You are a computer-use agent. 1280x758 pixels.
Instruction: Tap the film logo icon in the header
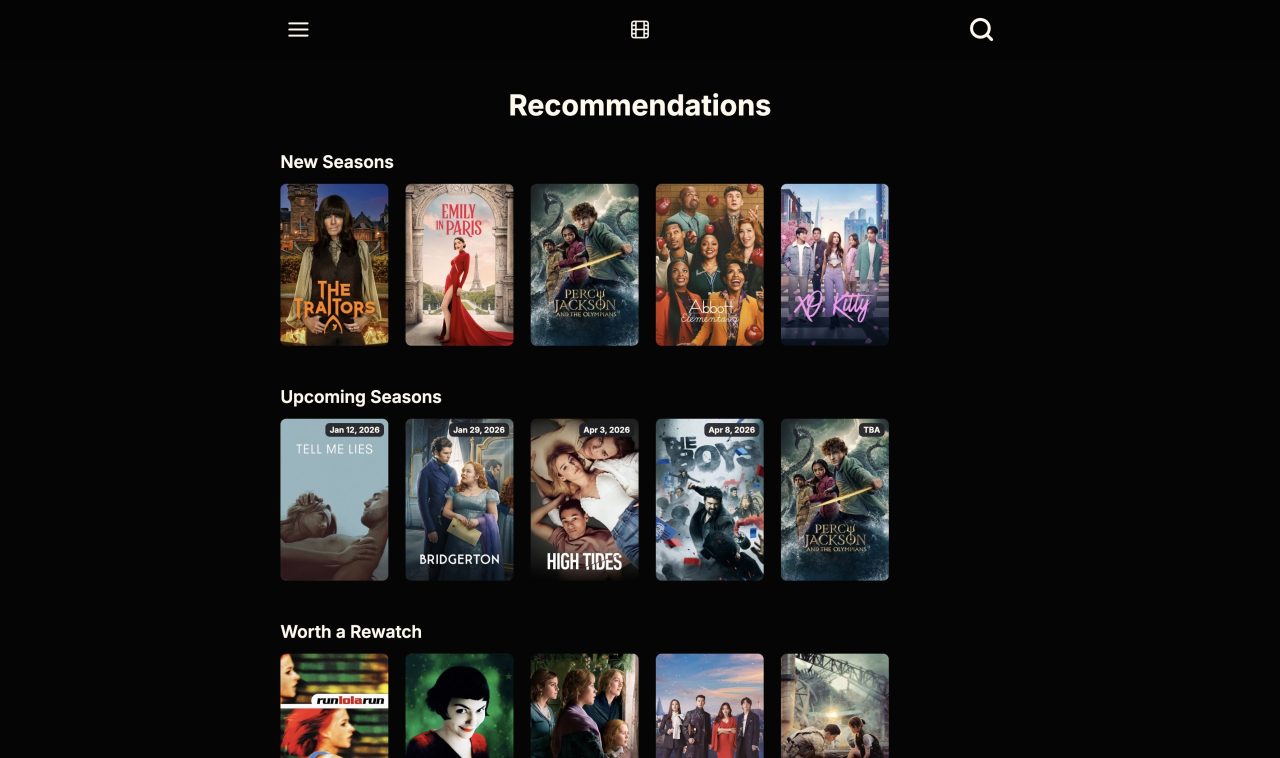640,30
